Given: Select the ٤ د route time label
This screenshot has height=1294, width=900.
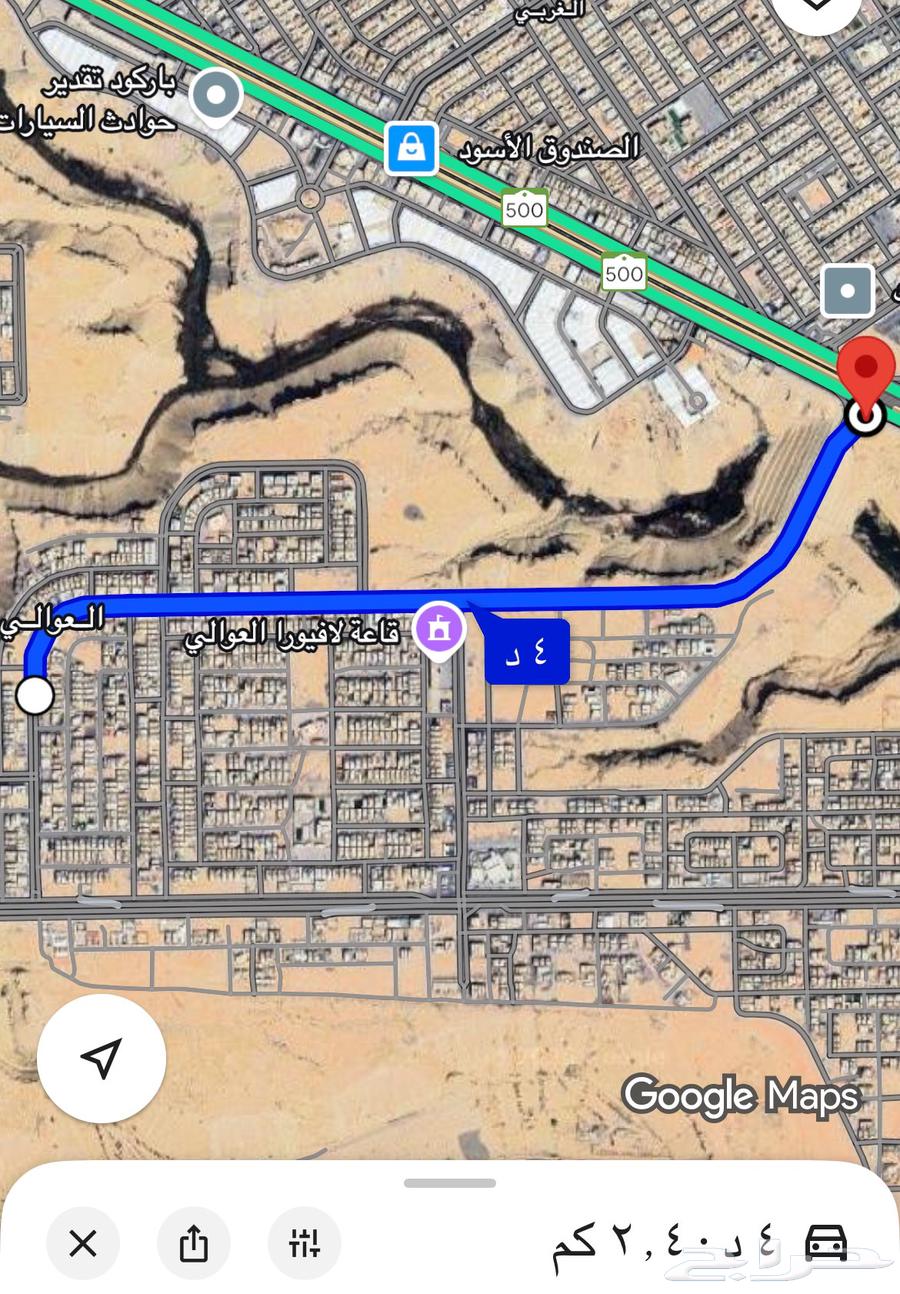Looking at the screenshot, I should (527, 652).
